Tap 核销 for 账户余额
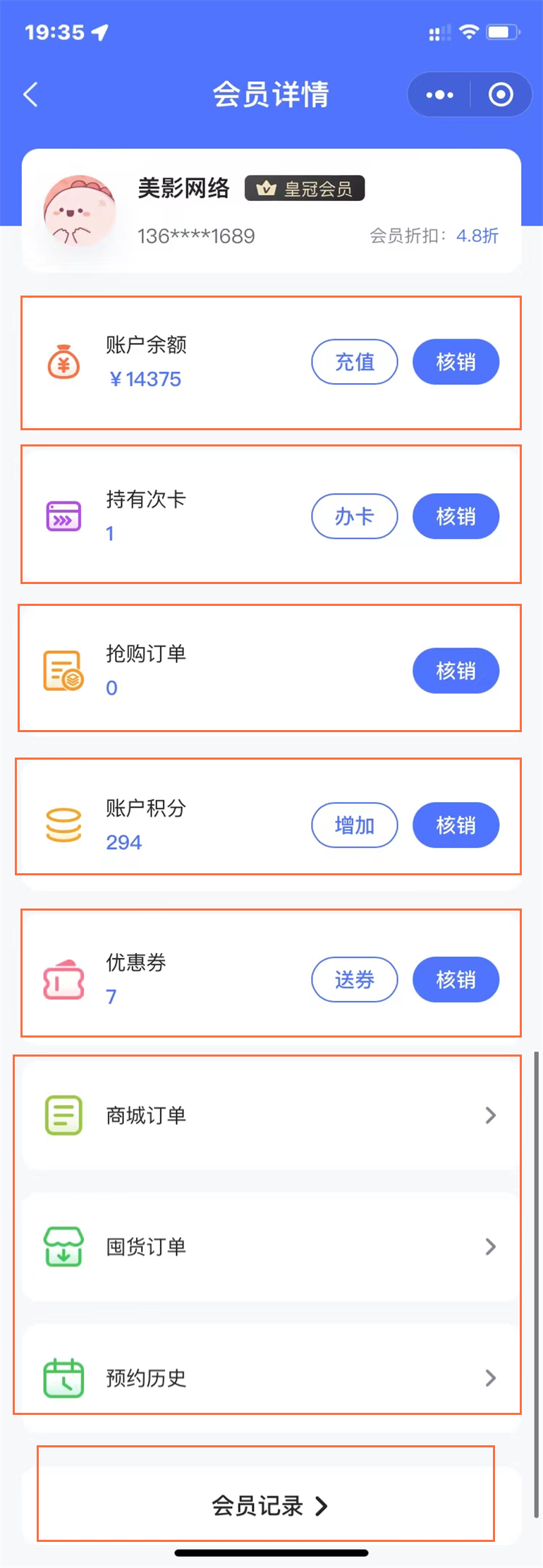The width and height of the screenshot is (543, 1568). pos(456,362)
